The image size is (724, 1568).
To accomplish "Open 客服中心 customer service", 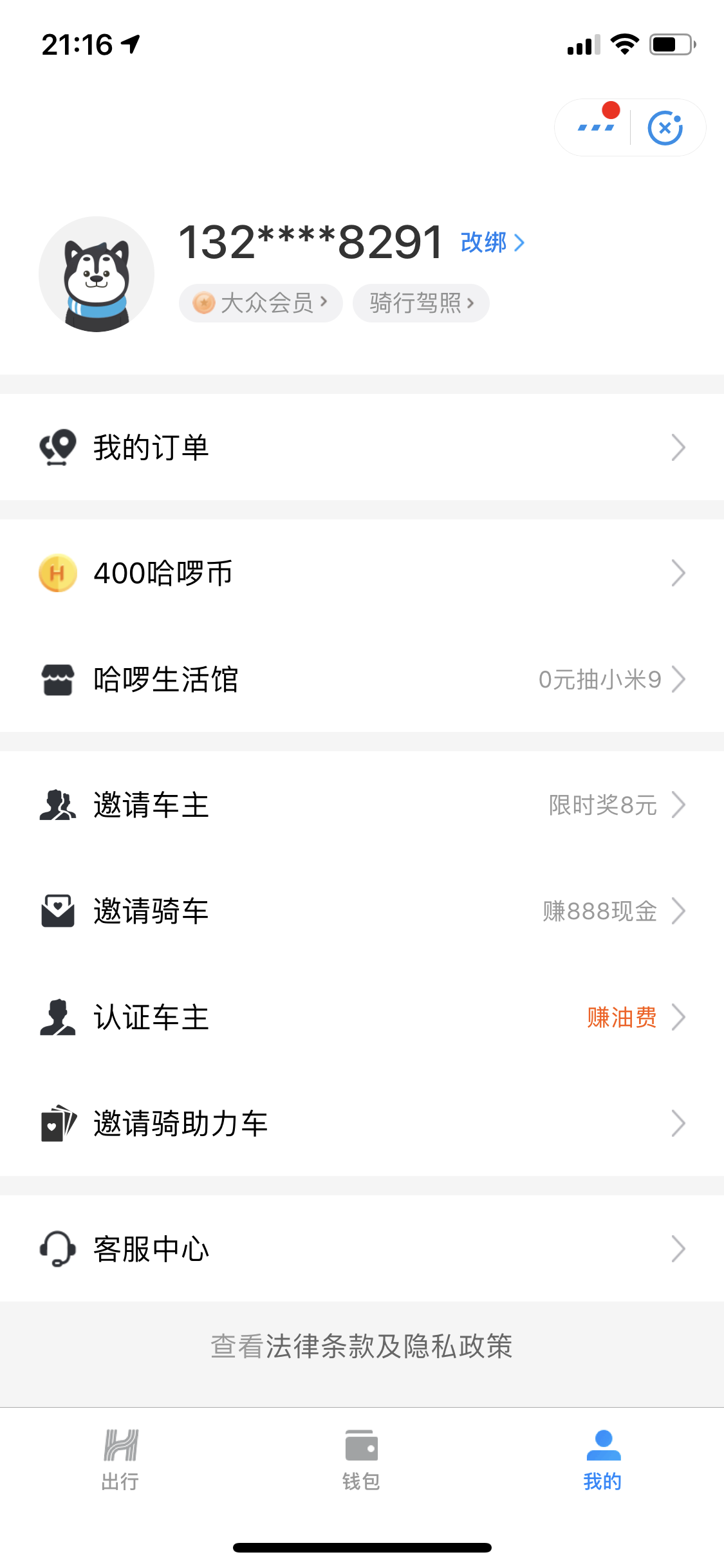I will [x=362, y=1249].
